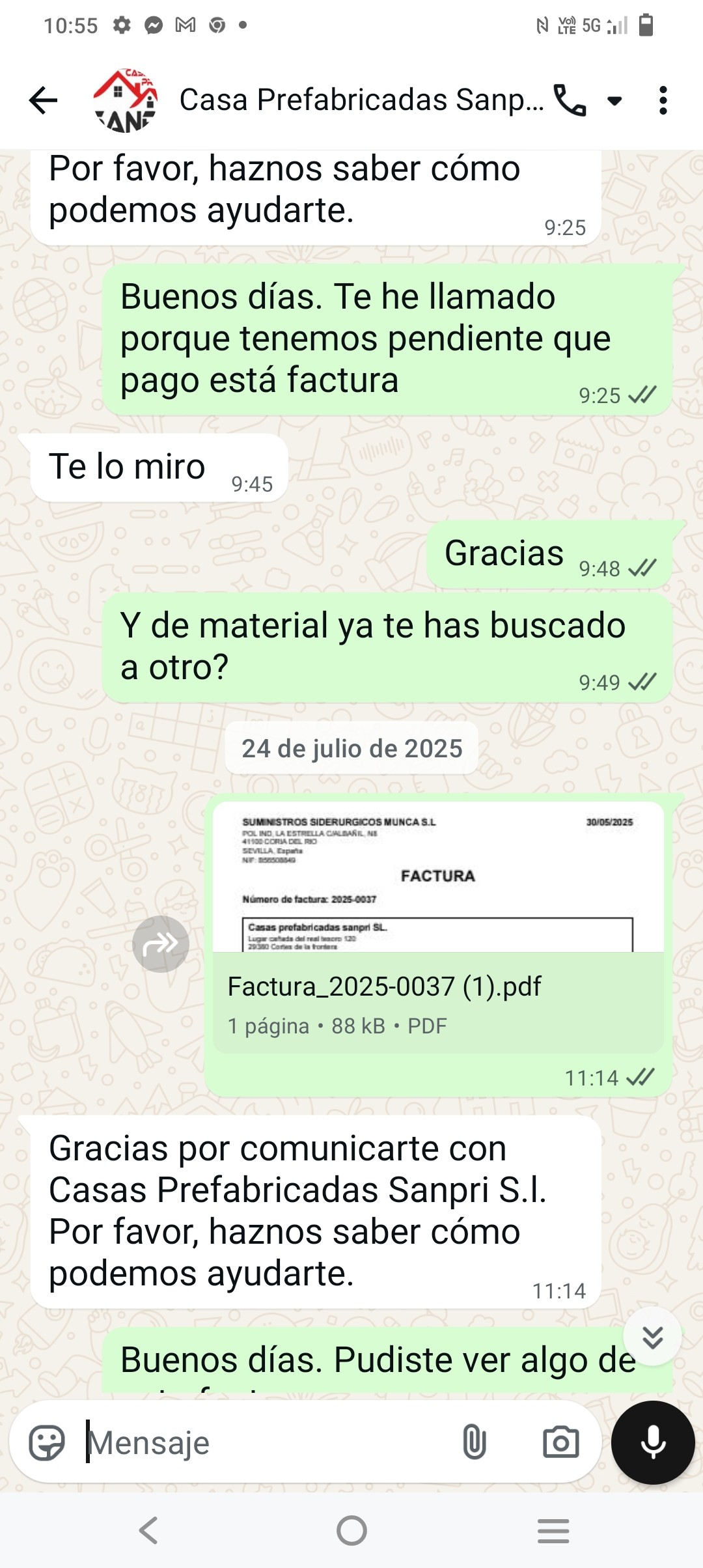Open the system recent apps view
Screen dimensions: 703x1568
click(x=553, y=1530)
